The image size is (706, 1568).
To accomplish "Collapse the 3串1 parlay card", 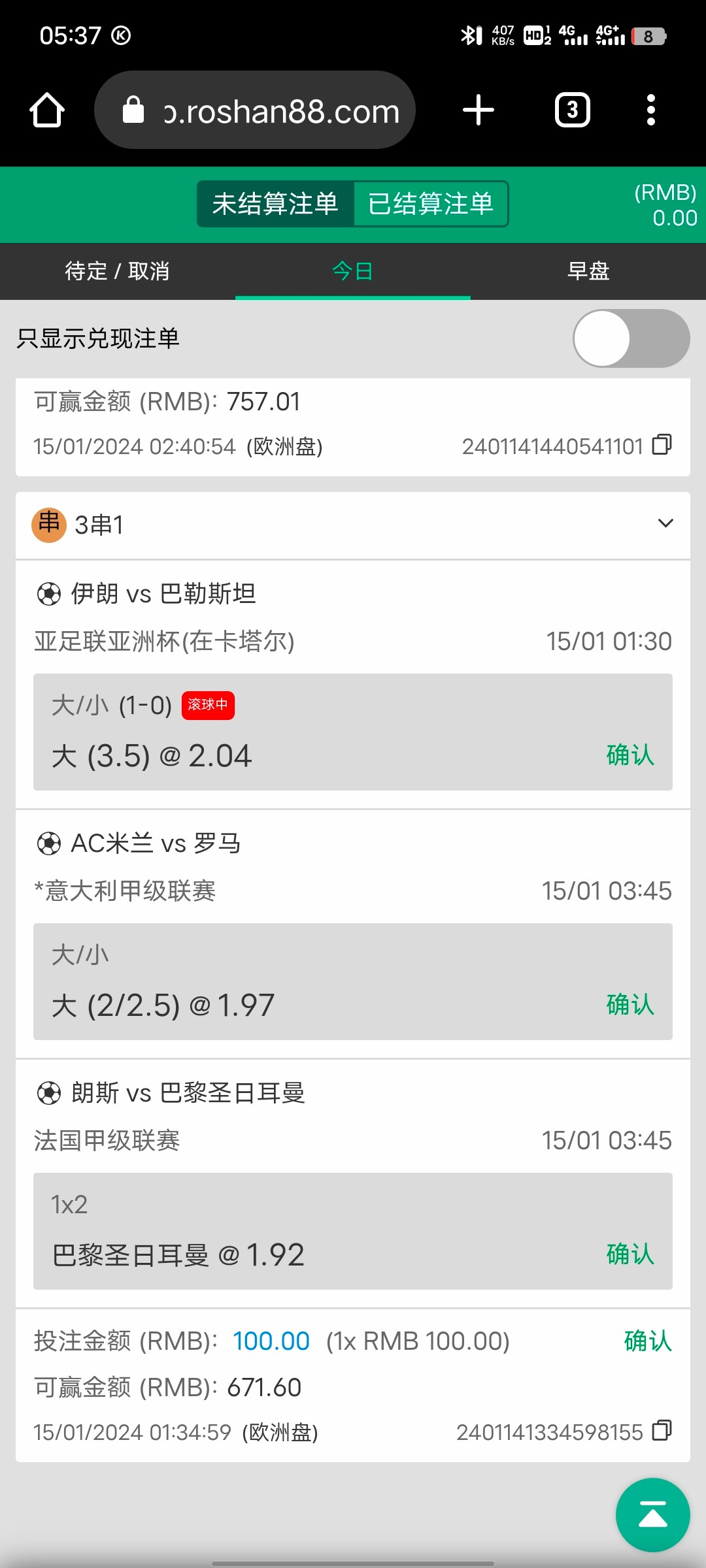I will (665, 524).
